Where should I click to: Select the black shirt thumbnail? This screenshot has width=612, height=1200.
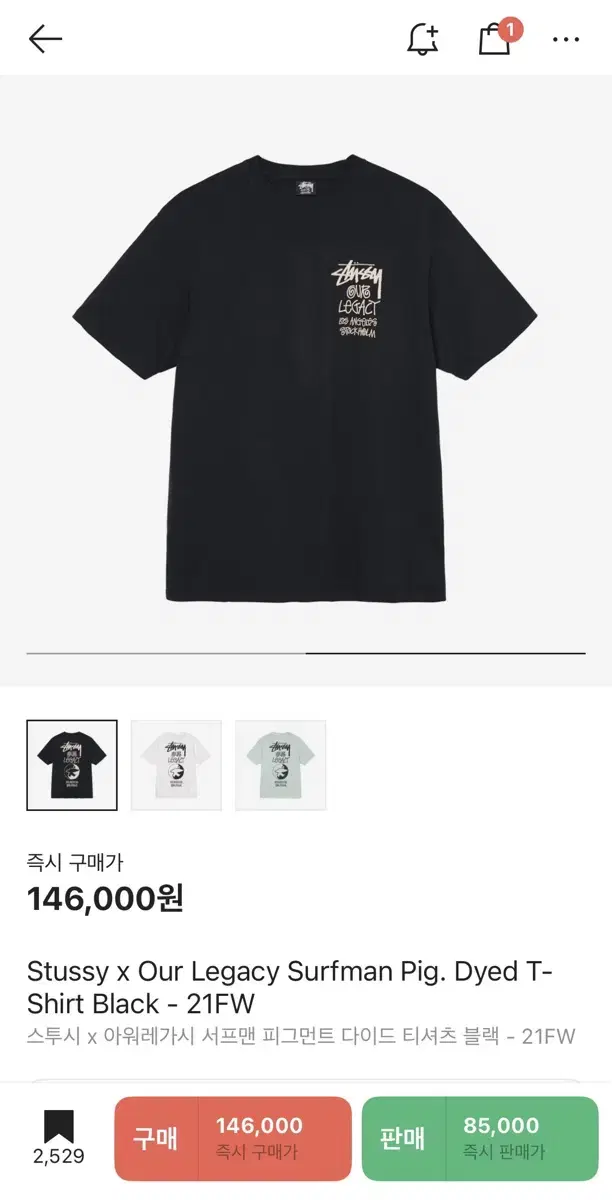pyautogui.click(x=72, y=765)
